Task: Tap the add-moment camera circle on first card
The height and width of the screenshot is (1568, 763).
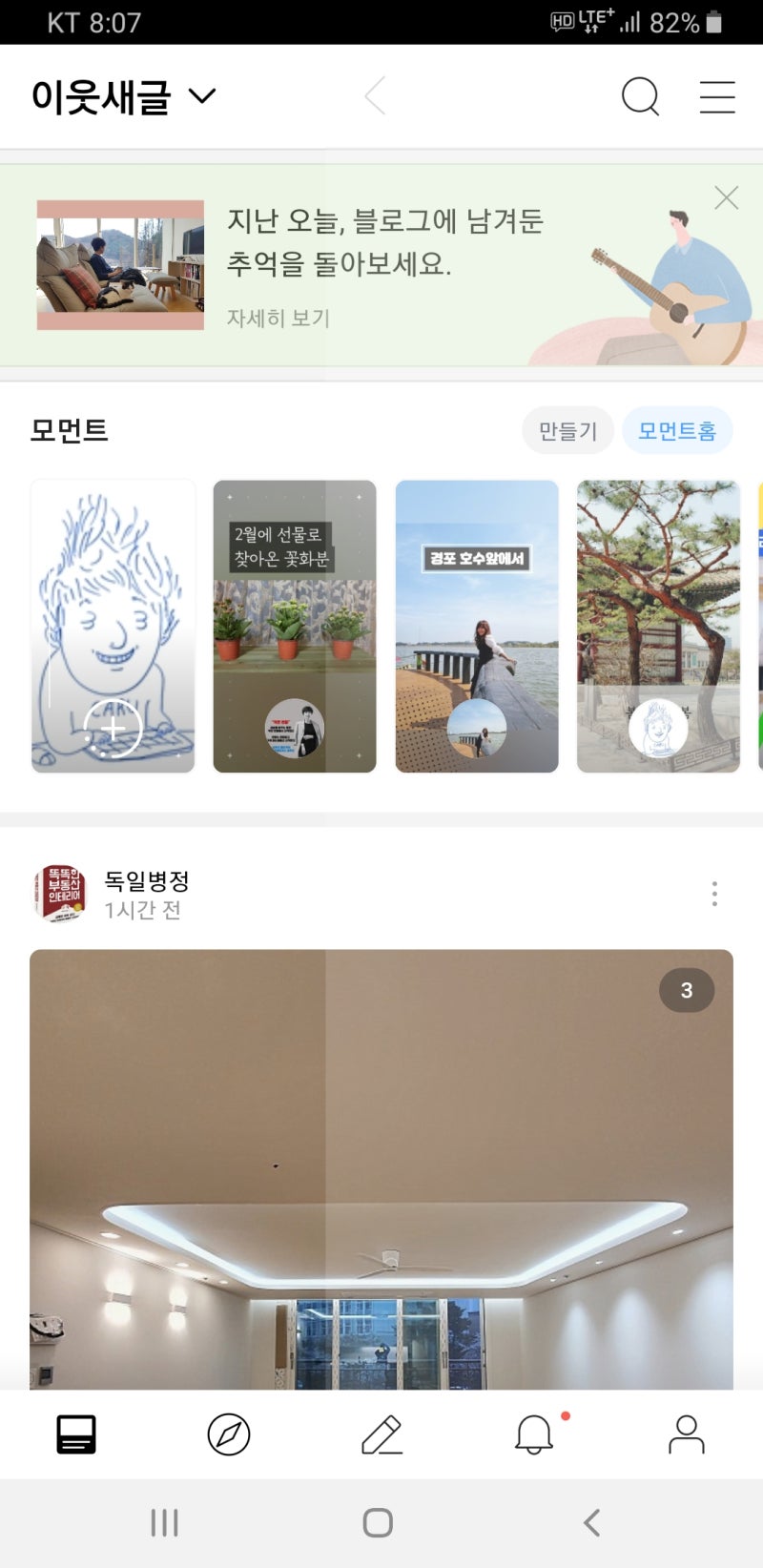Action: click(x=112, y=728)
